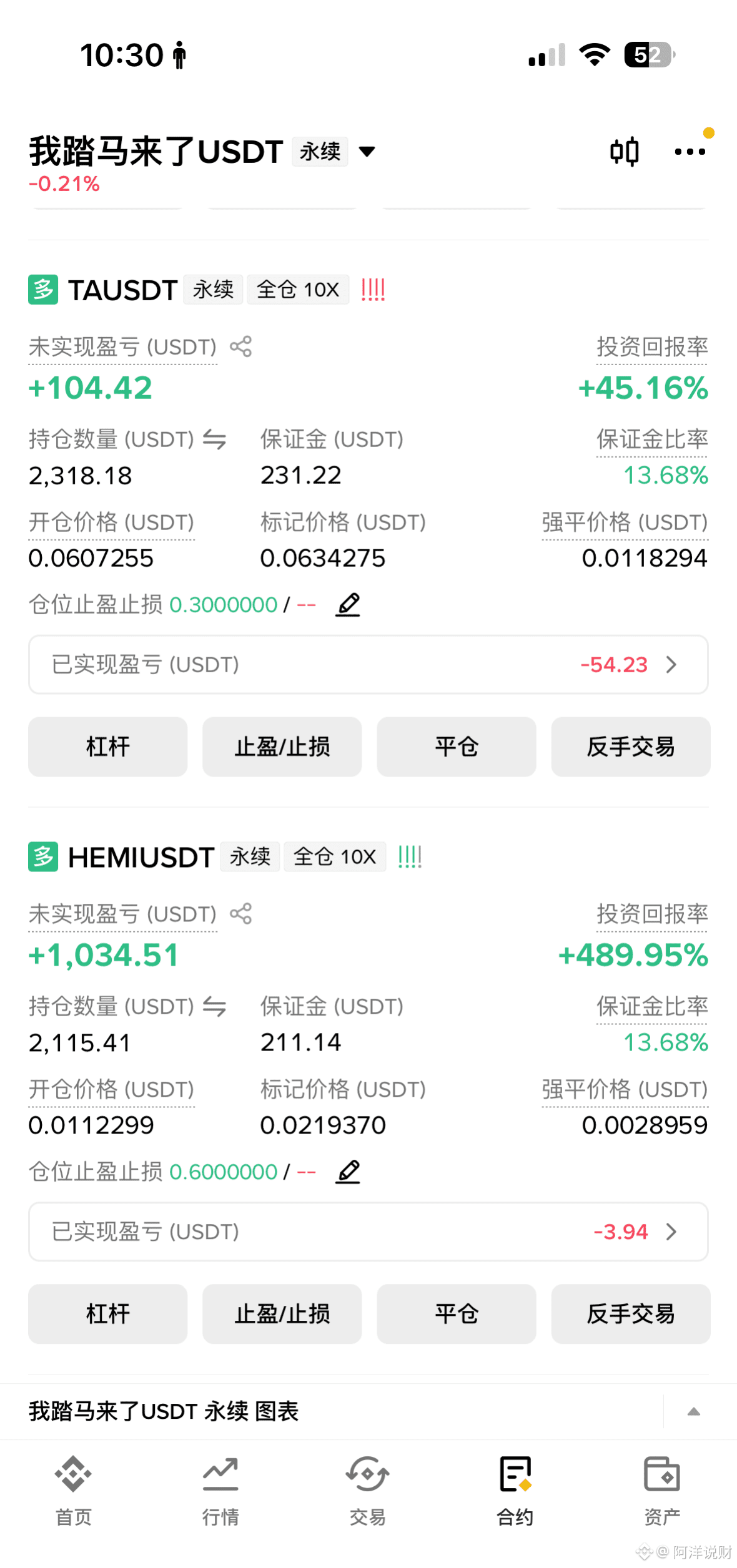Tap 杠杆 button for HEMIUSDT

tap(108, 1314)
